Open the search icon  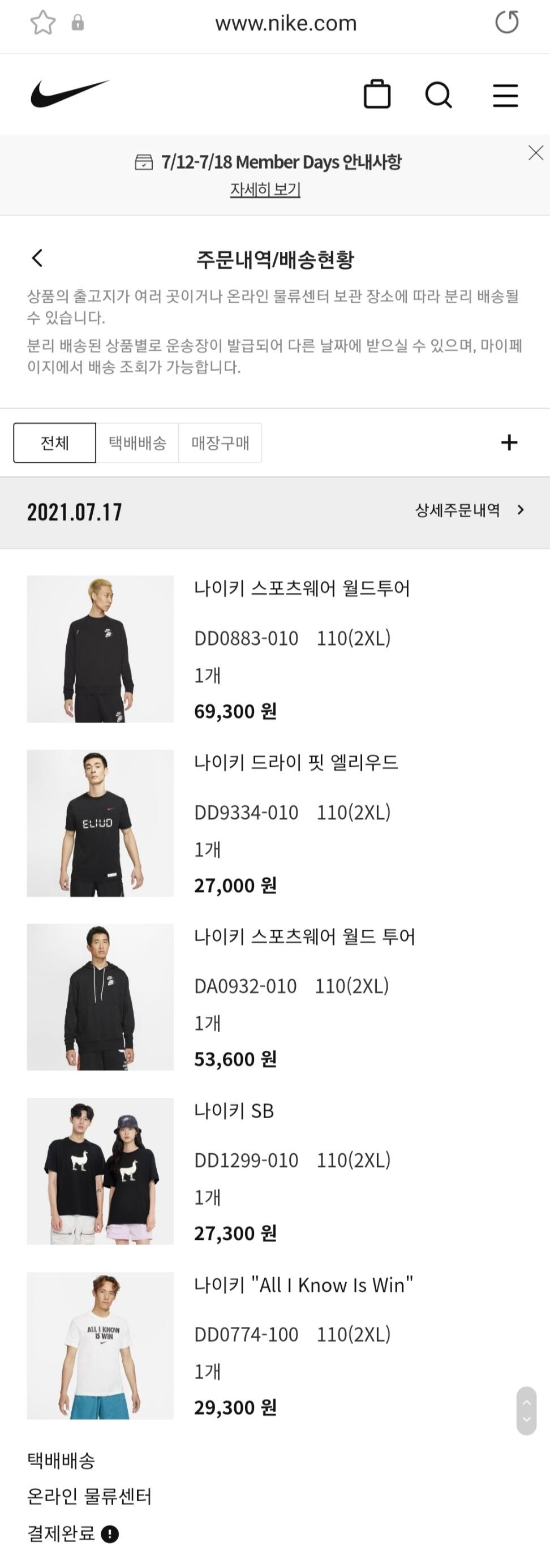438,95
